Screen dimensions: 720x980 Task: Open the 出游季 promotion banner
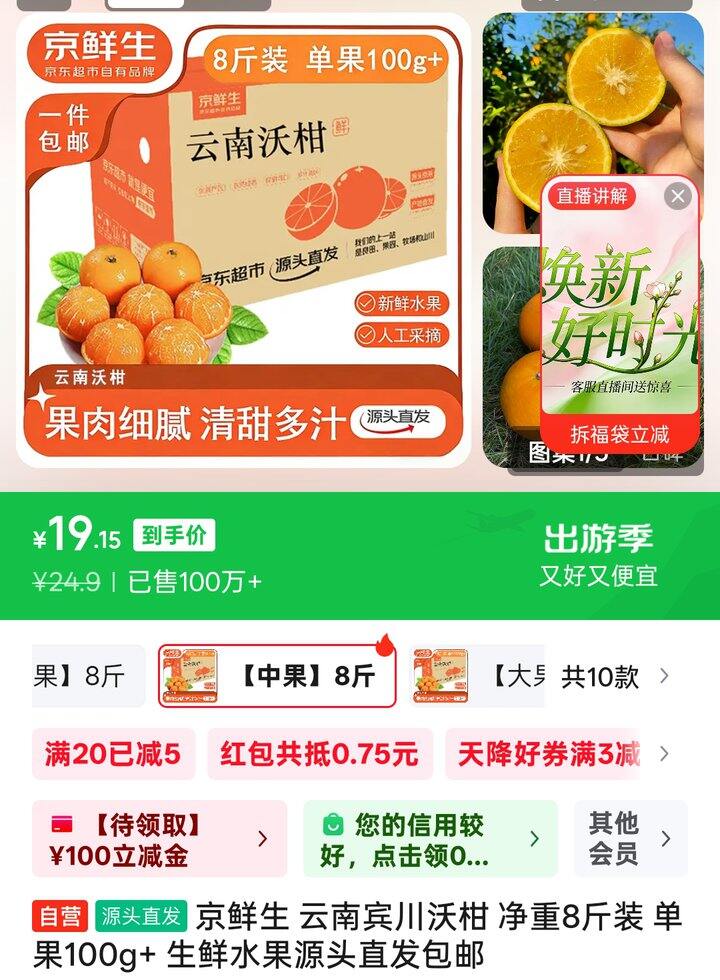[x=598, y=555]
